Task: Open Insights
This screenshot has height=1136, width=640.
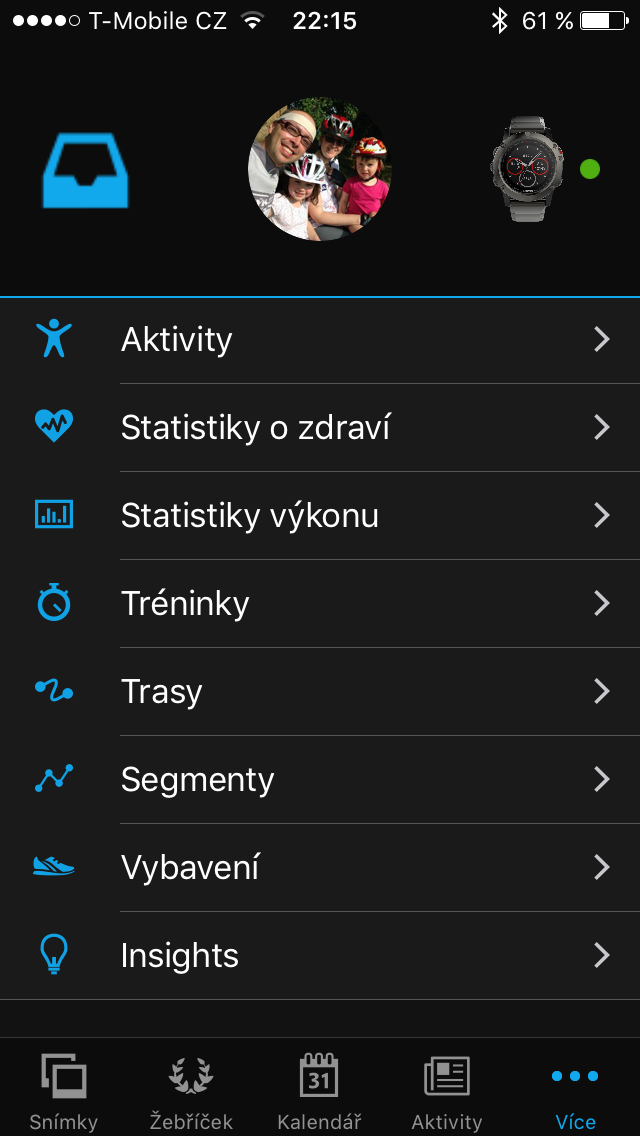Action: [x=320, y=956]
